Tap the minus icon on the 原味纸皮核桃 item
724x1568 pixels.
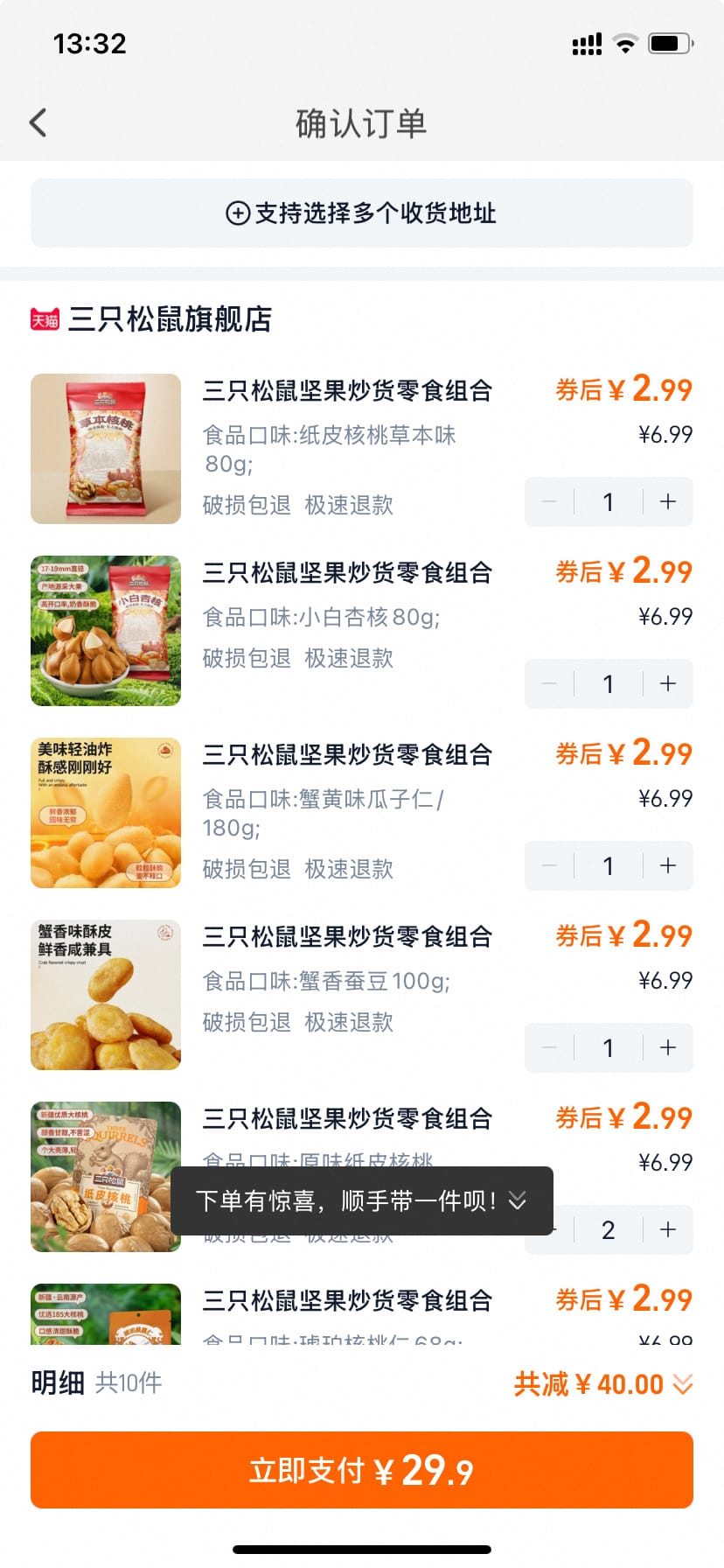(x=549, y=1229)
